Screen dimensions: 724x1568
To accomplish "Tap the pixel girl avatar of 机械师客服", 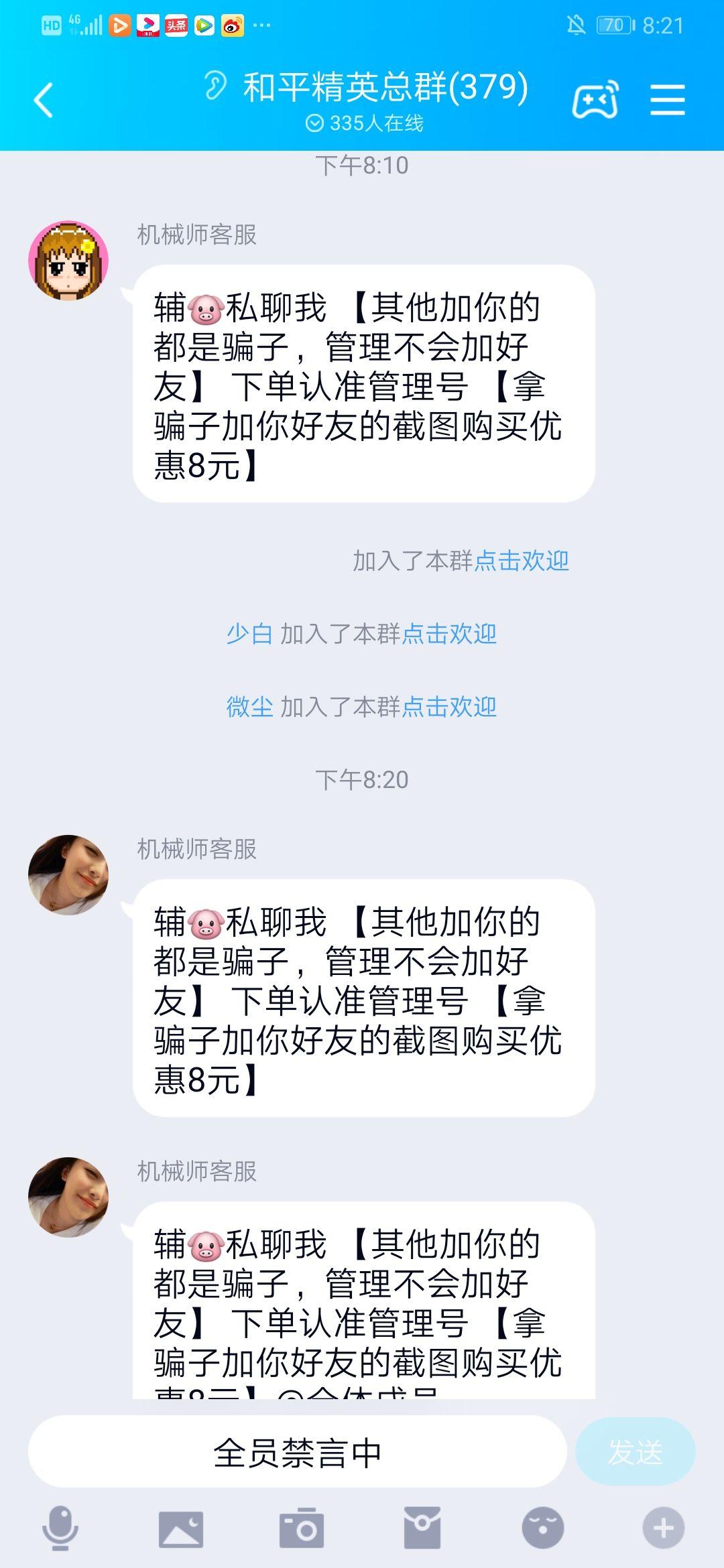I will [x=68, y=261].
